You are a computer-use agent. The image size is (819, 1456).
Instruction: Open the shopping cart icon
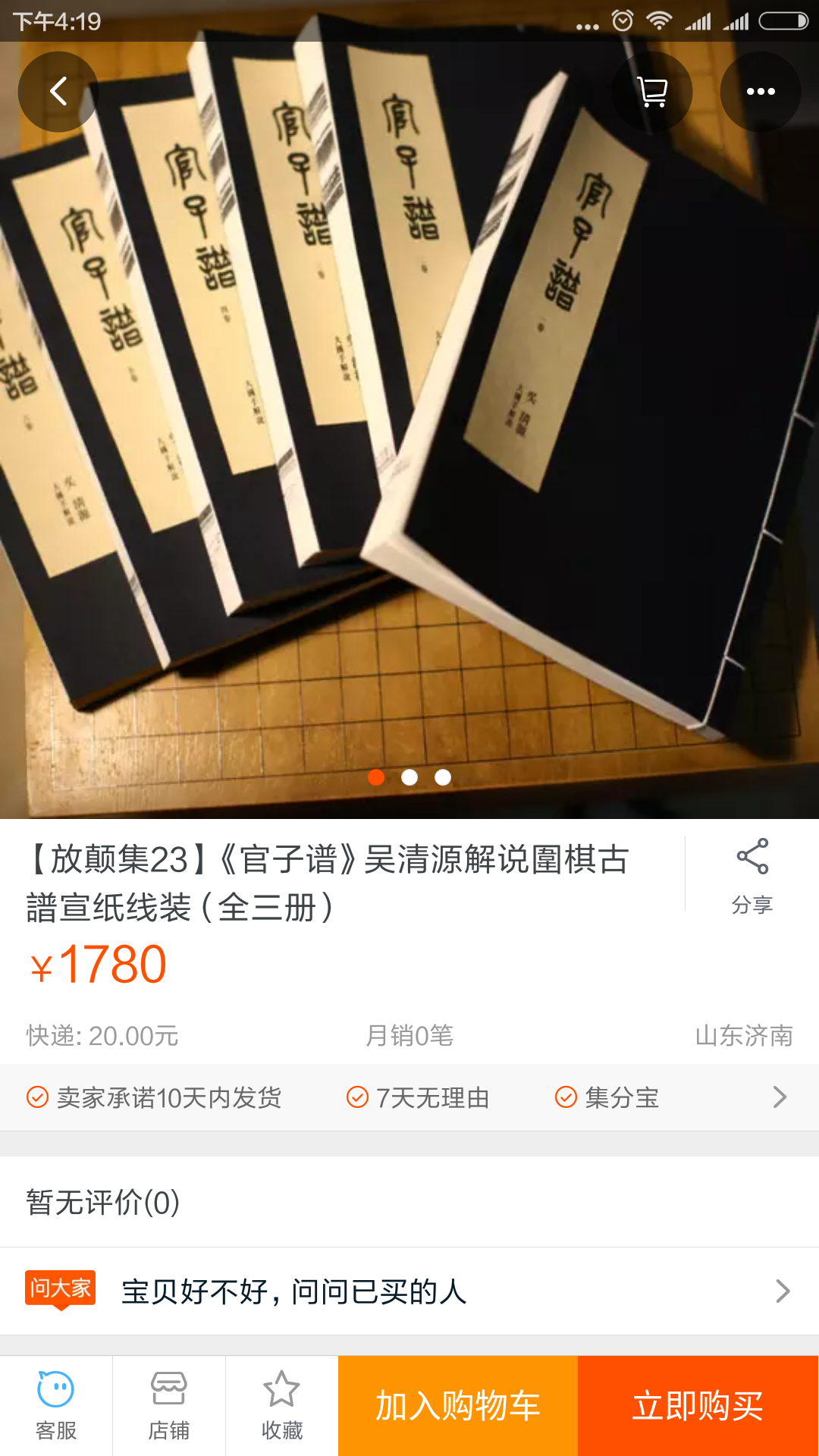click(652, 92)
